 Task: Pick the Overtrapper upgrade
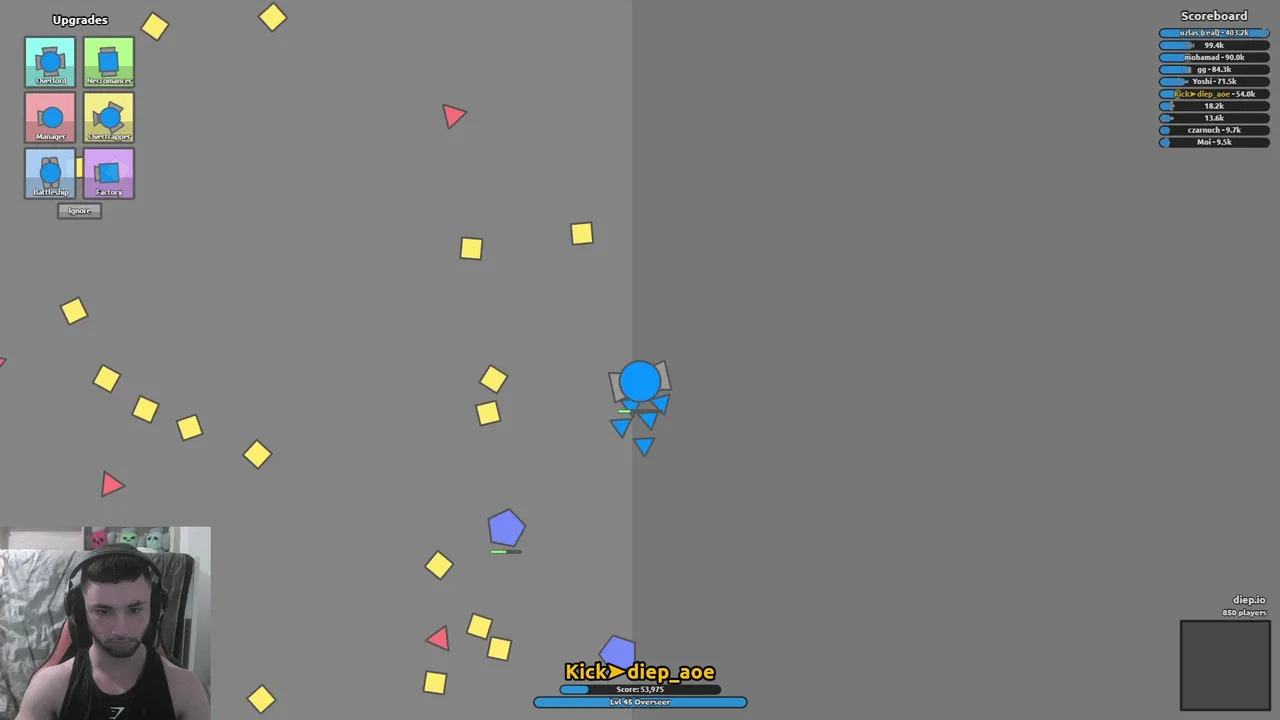[109, 118]
